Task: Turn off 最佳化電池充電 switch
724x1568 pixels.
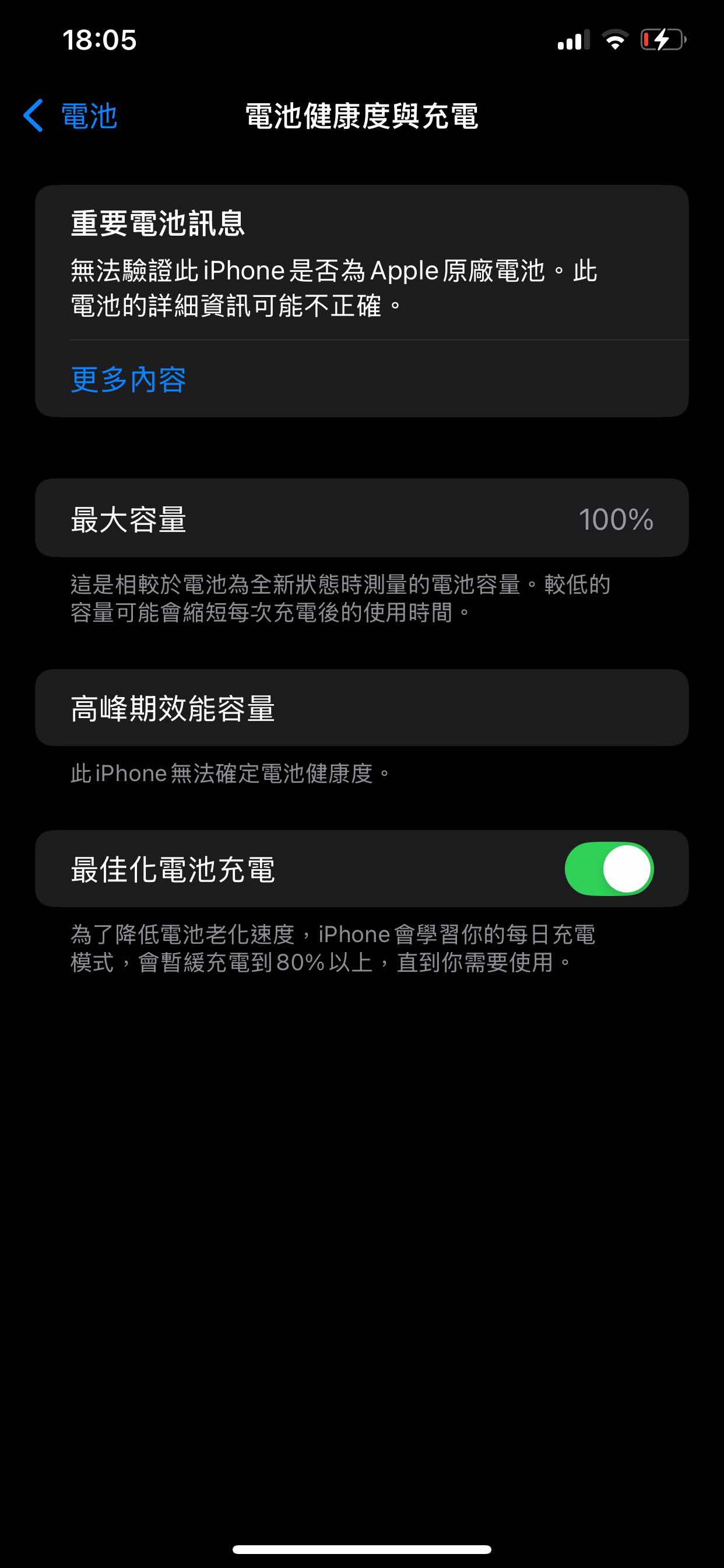Action: point(609,869)
